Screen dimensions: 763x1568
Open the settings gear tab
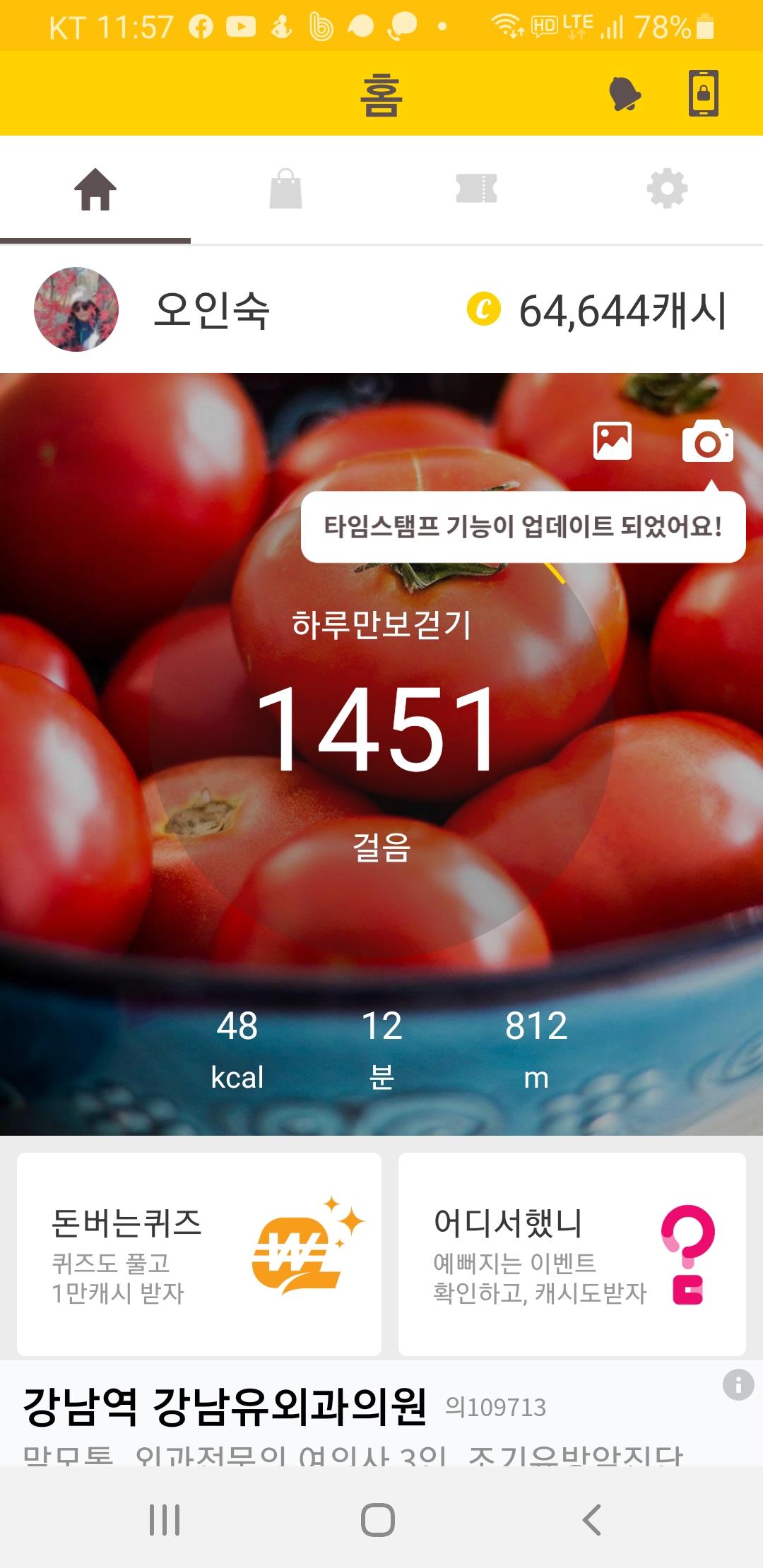[x=667, y=190]
